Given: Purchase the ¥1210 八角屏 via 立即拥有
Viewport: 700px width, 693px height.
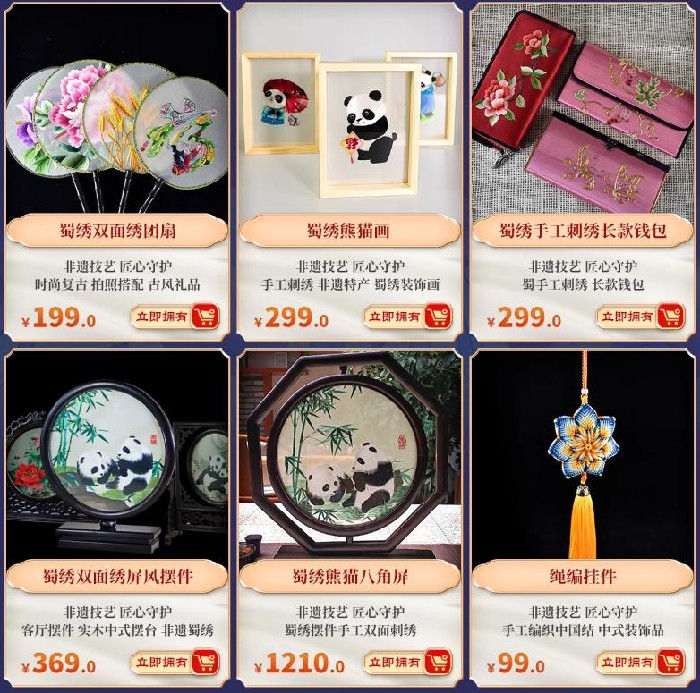Looking at the screenshot, I should [408, 662].
